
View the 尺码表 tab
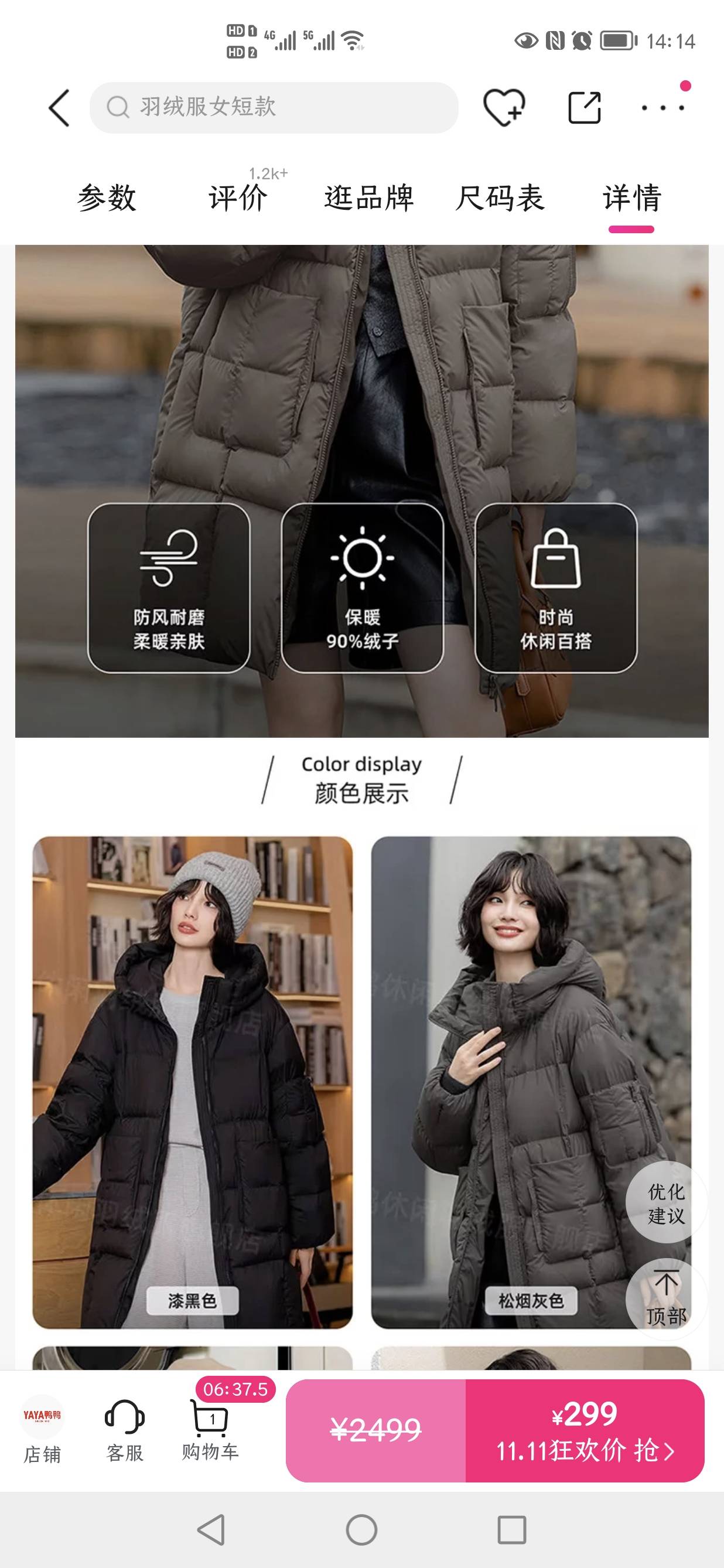pyautogui.click(x=500, y=198)
